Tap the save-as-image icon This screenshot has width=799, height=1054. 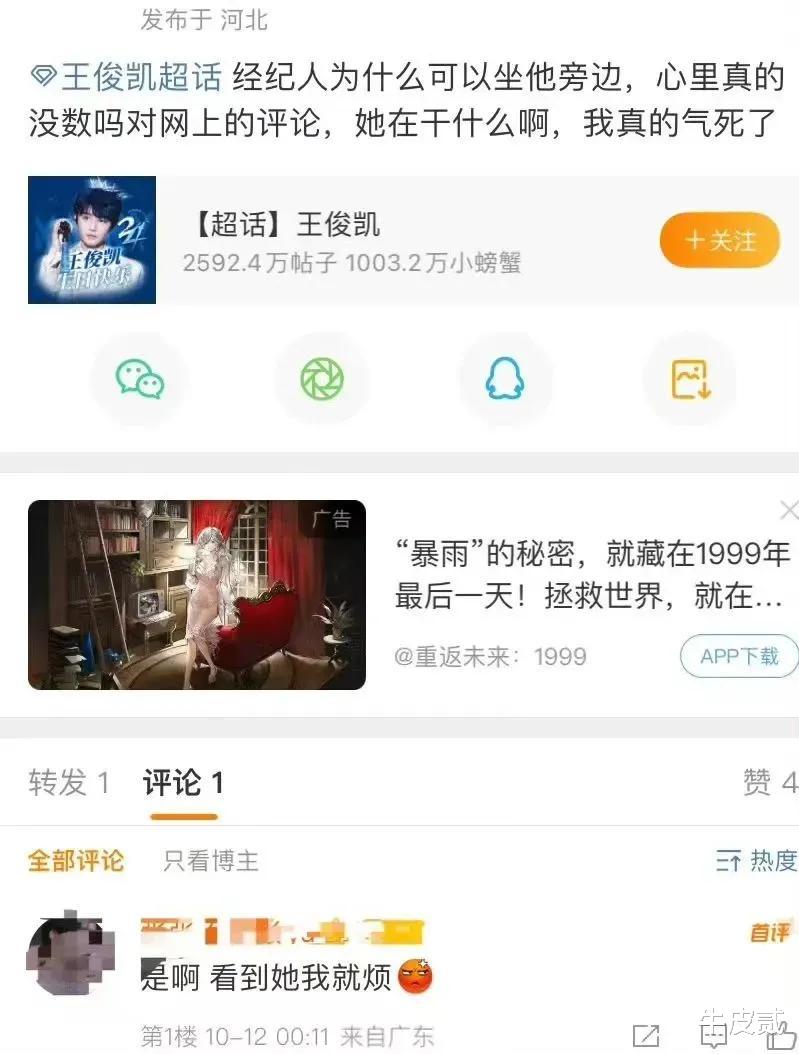(688, 380)
